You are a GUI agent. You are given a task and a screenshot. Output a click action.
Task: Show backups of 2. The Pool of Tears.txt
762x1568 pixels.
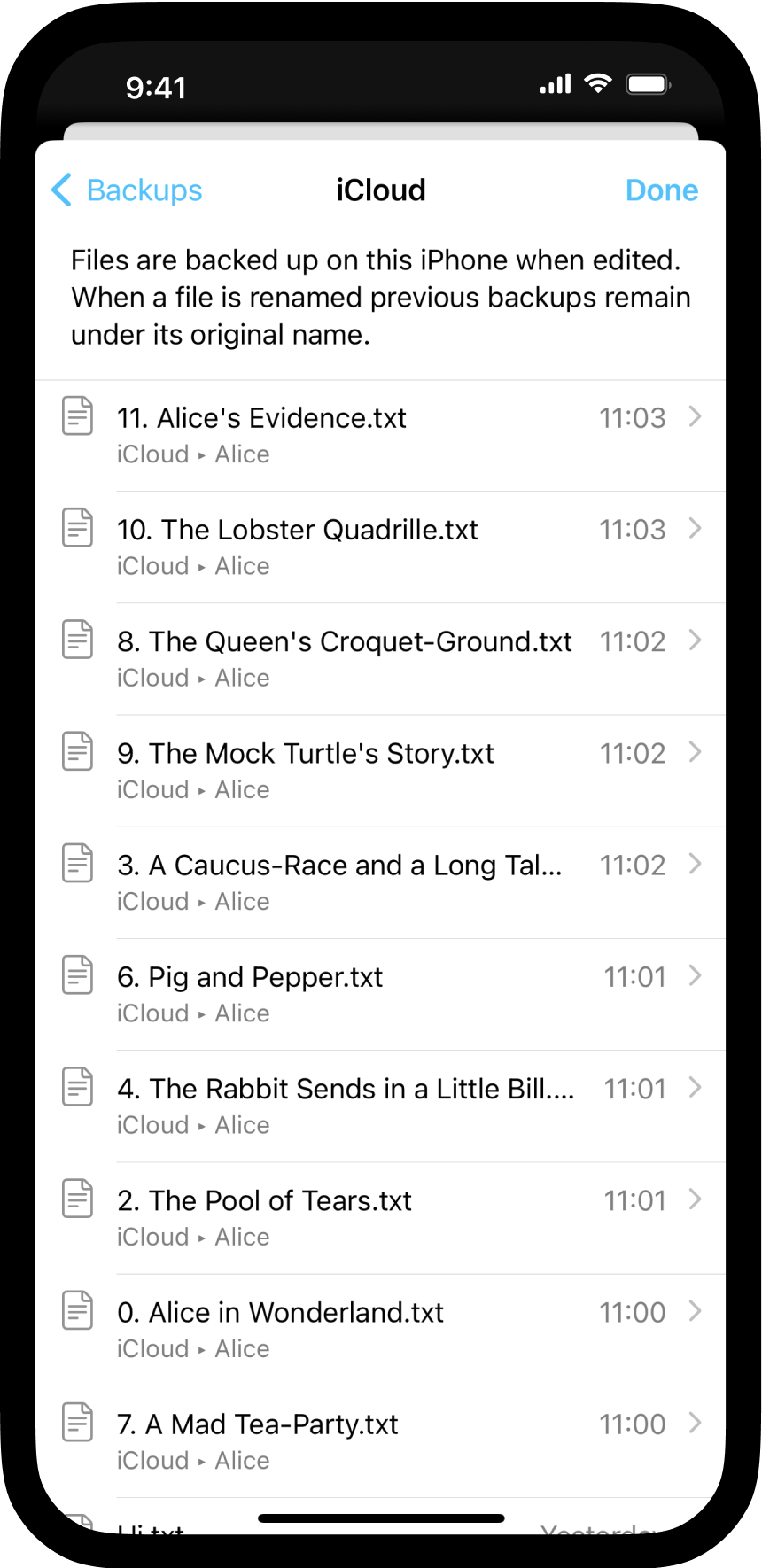tap(381, 1217)
